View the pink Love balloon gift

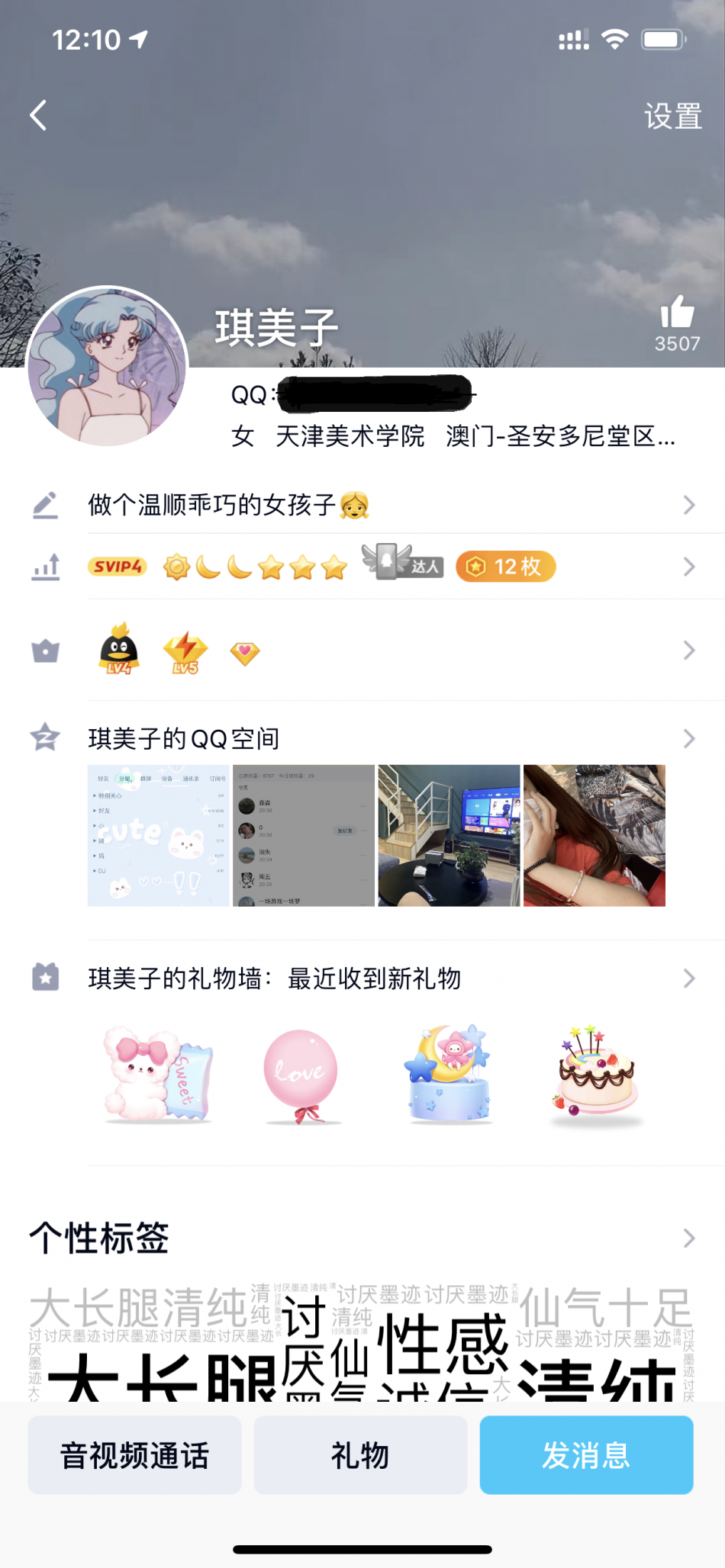(x=301, y=1075)
